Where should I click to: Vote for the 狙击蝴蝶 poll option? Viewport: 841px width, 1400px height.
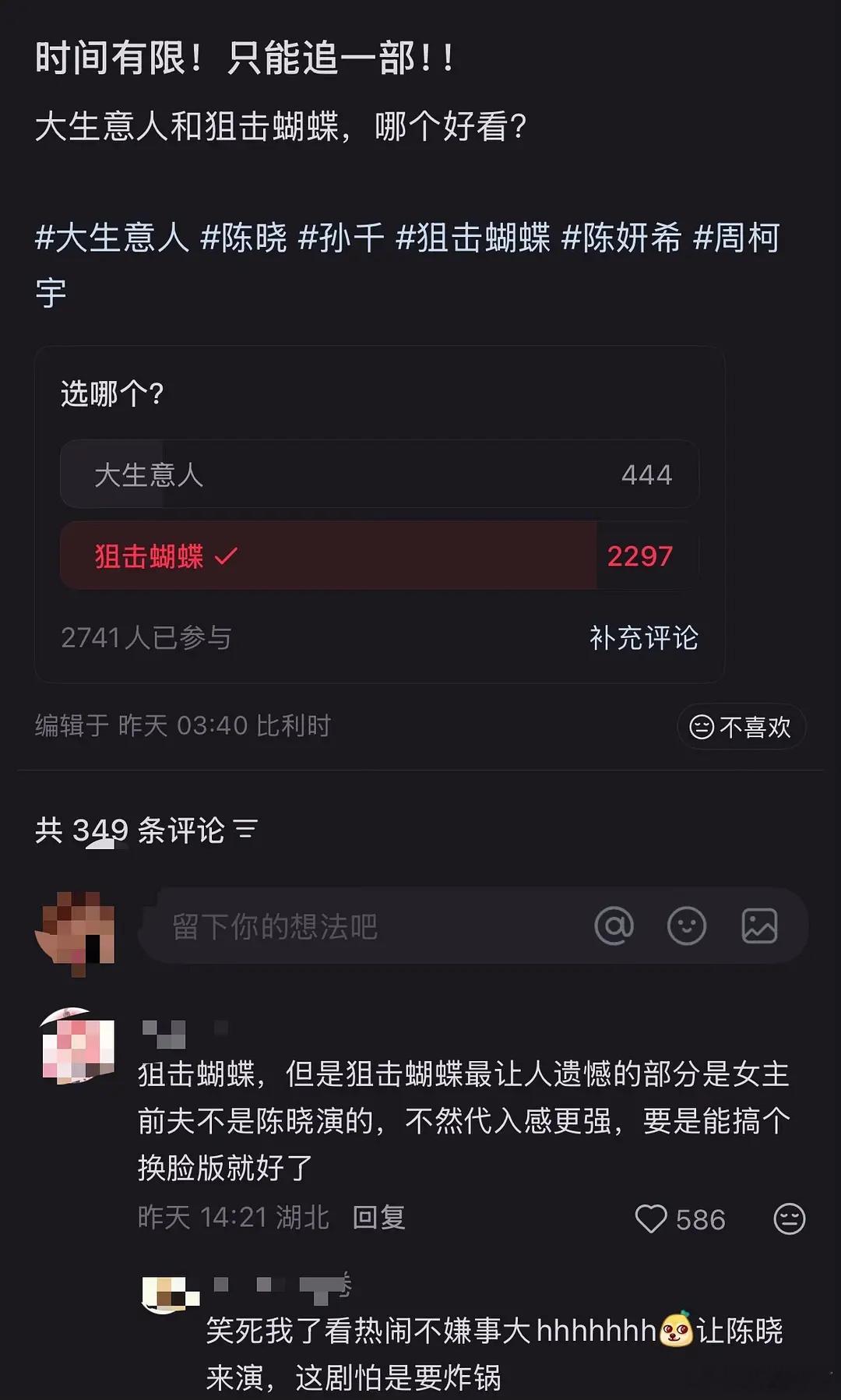click(378, 555)
